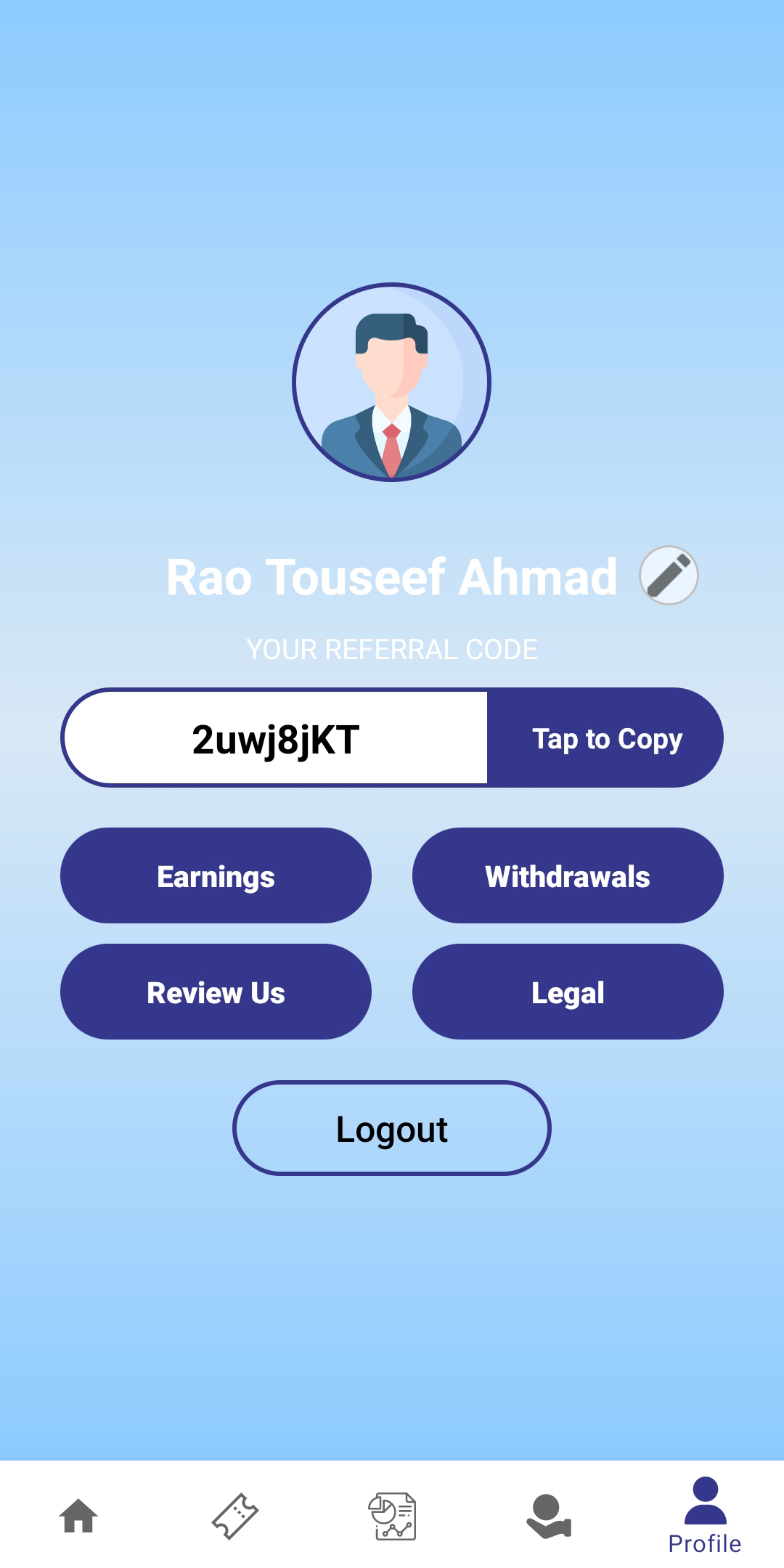Go to the Home tab

pos(78,1516)
